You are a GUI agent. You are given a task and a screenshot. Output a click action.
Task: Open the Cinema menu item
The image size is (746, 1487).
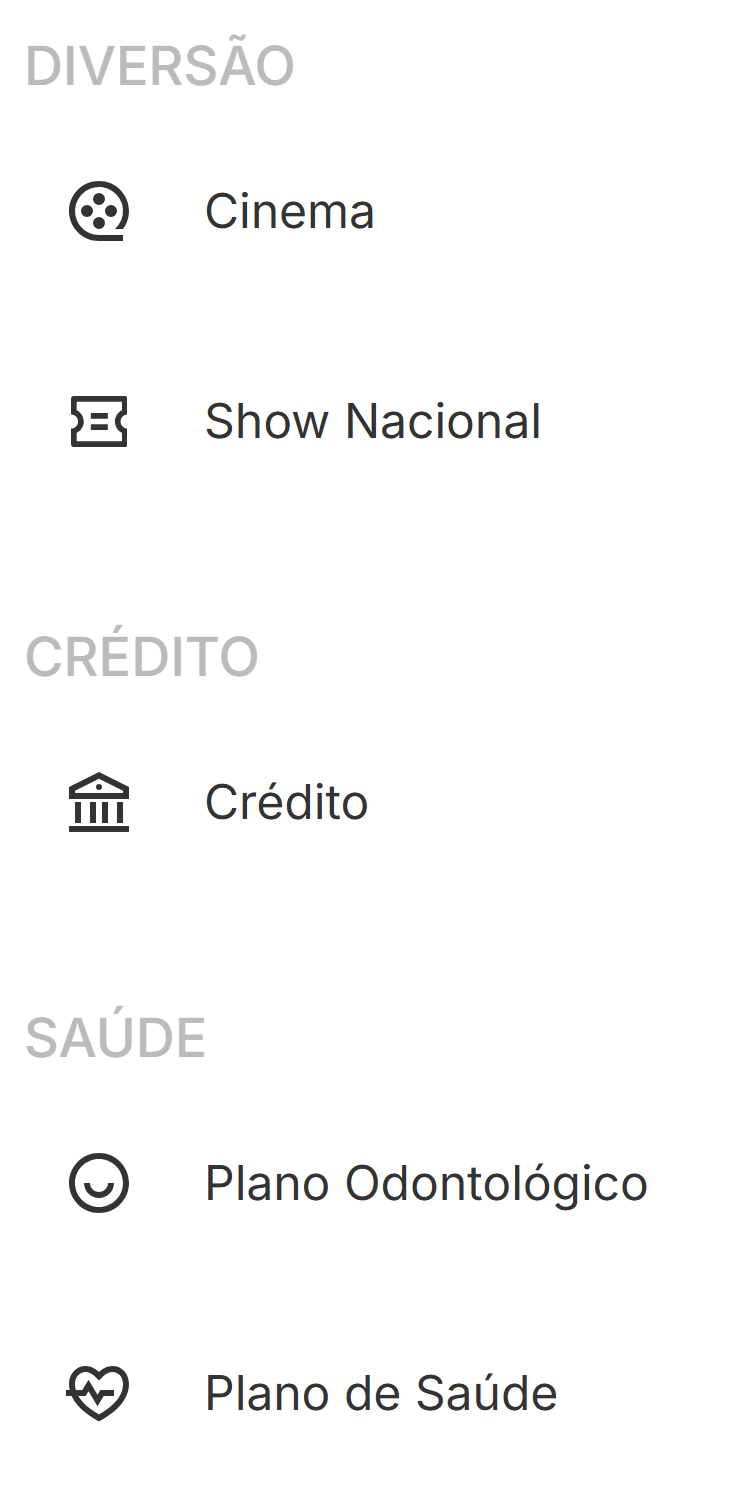[289, 212]
